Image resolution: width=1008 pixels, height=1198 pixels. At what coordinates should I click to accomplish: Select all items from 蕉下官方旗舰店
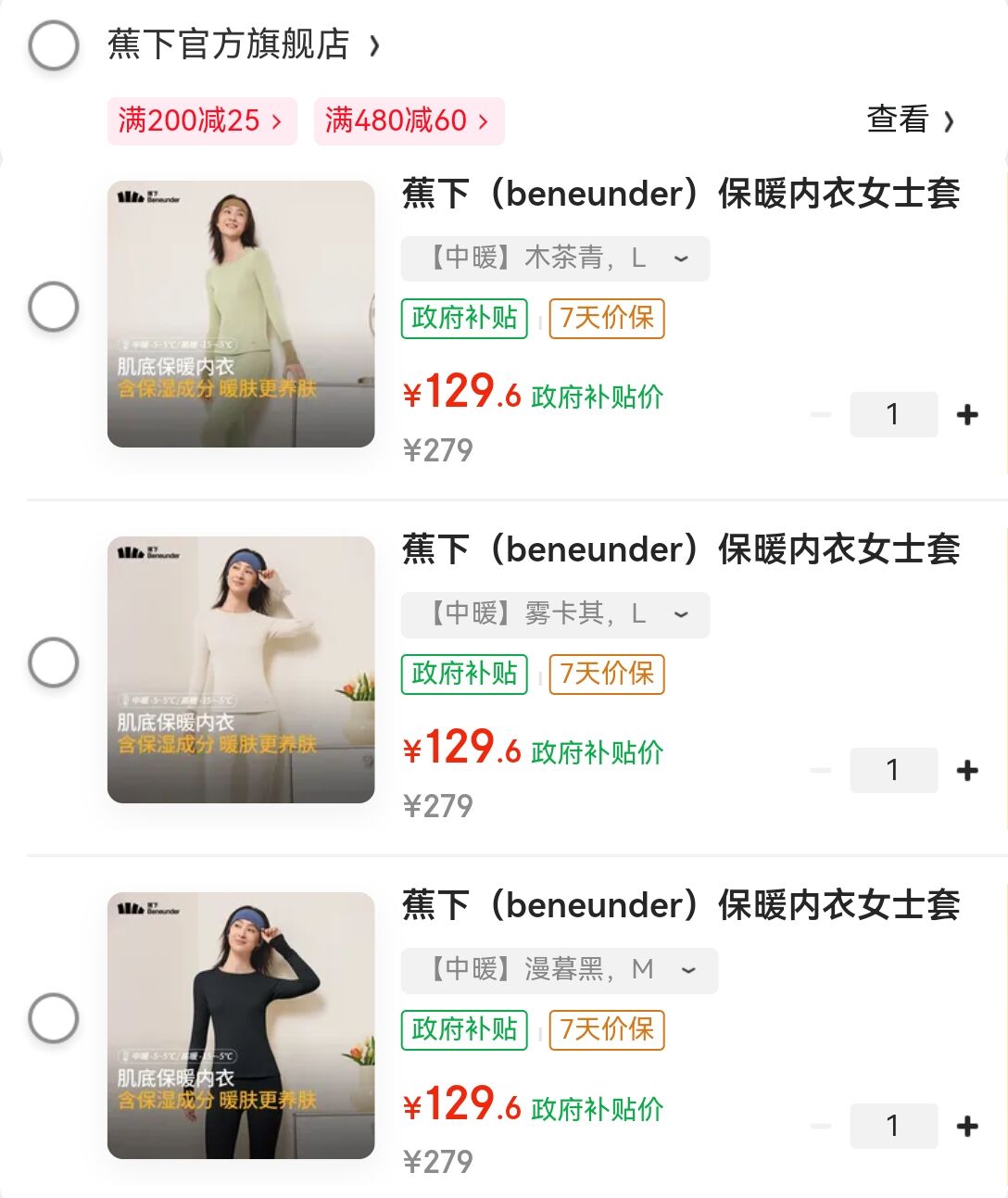[54, 45]
